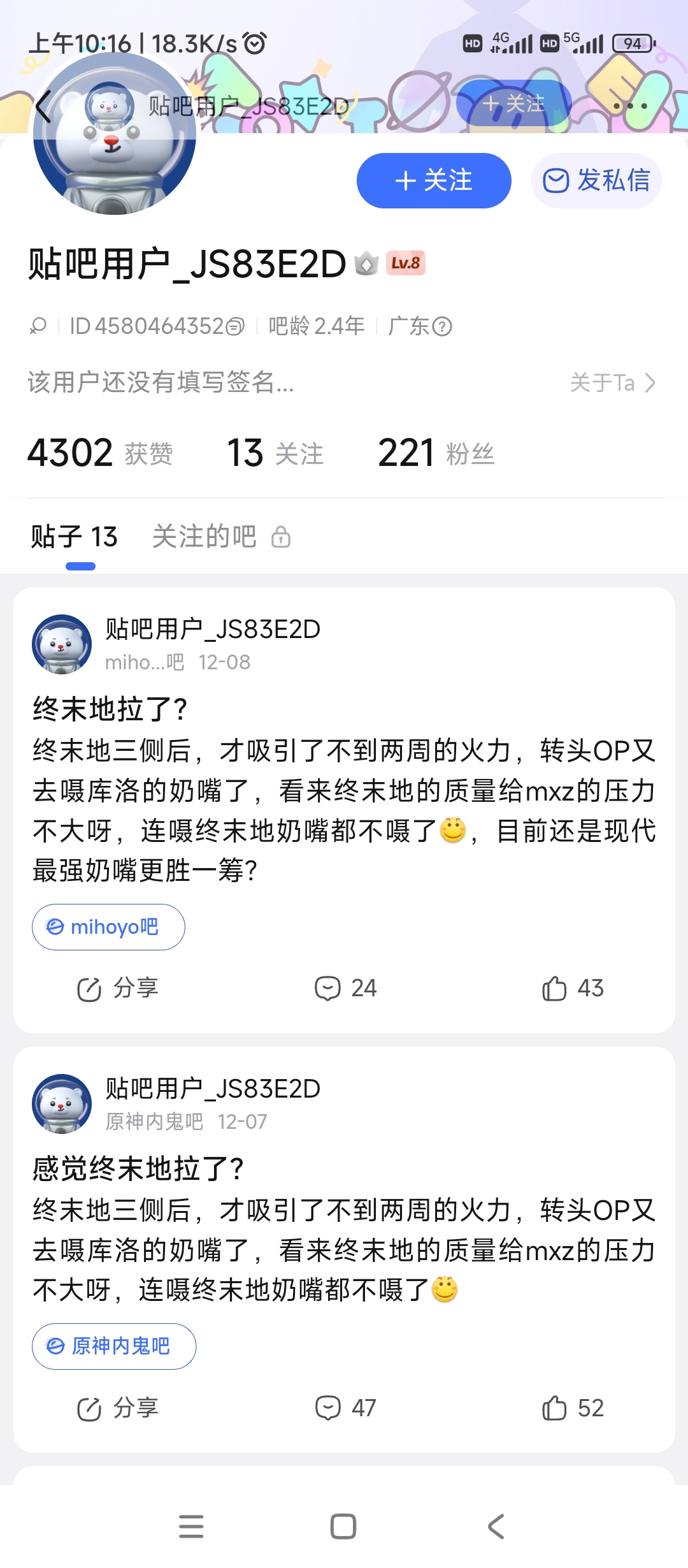Open the 关于Ta details page
Screen dimensions: 688x1568
[x=612, y=383]
